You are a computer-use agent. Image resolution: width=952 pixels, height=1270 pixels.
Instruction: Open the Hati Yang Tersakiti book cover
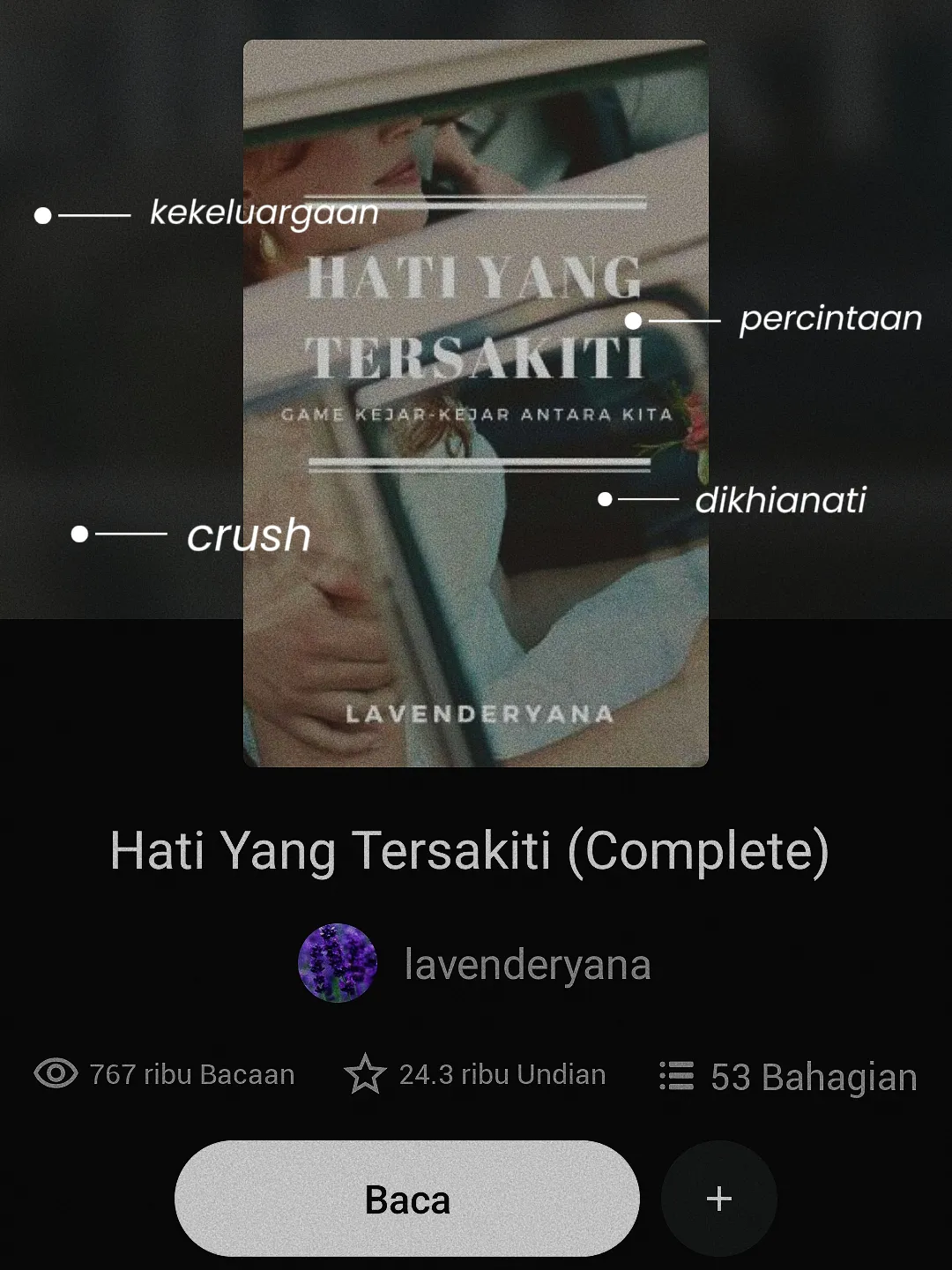(x=476, y=403)
